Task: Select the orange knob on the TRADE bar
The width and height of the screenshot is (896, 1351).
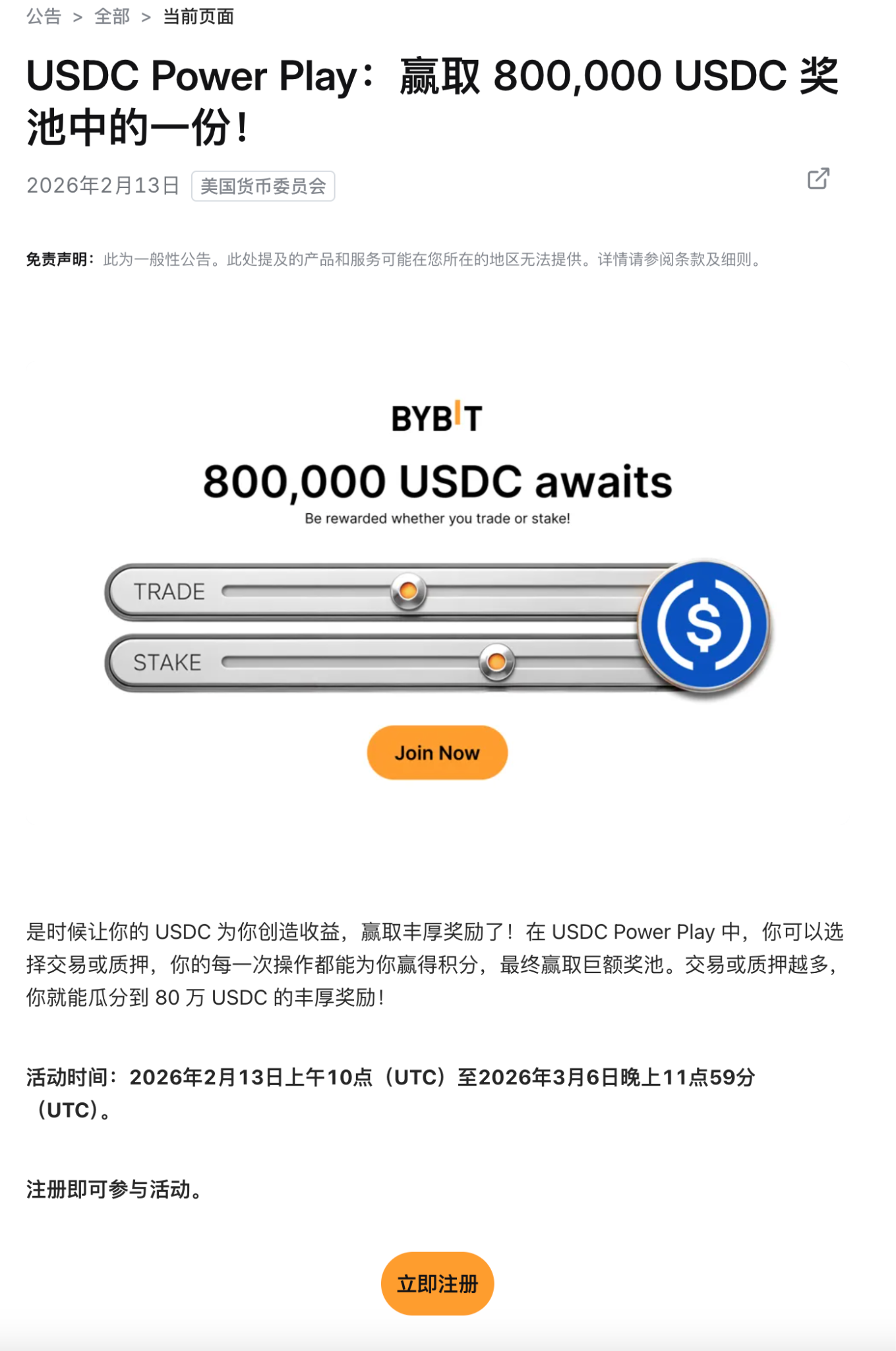Action: pyautogui.click(x=406, y=592)
